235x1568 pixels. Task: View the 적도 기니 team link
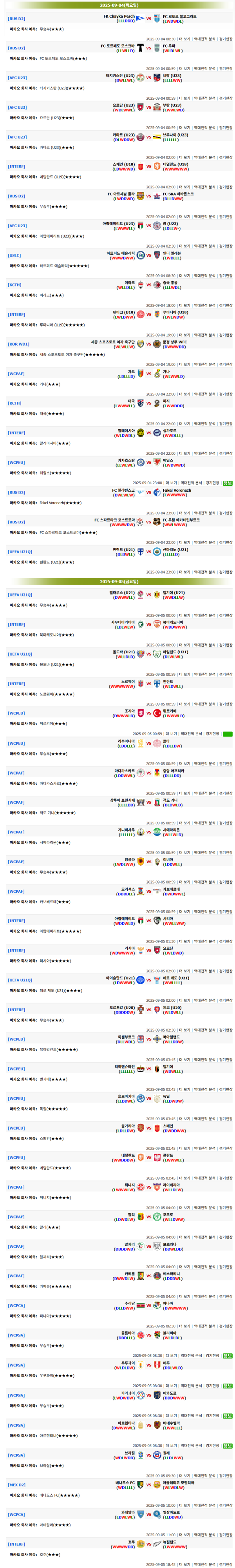coord(170,800)
